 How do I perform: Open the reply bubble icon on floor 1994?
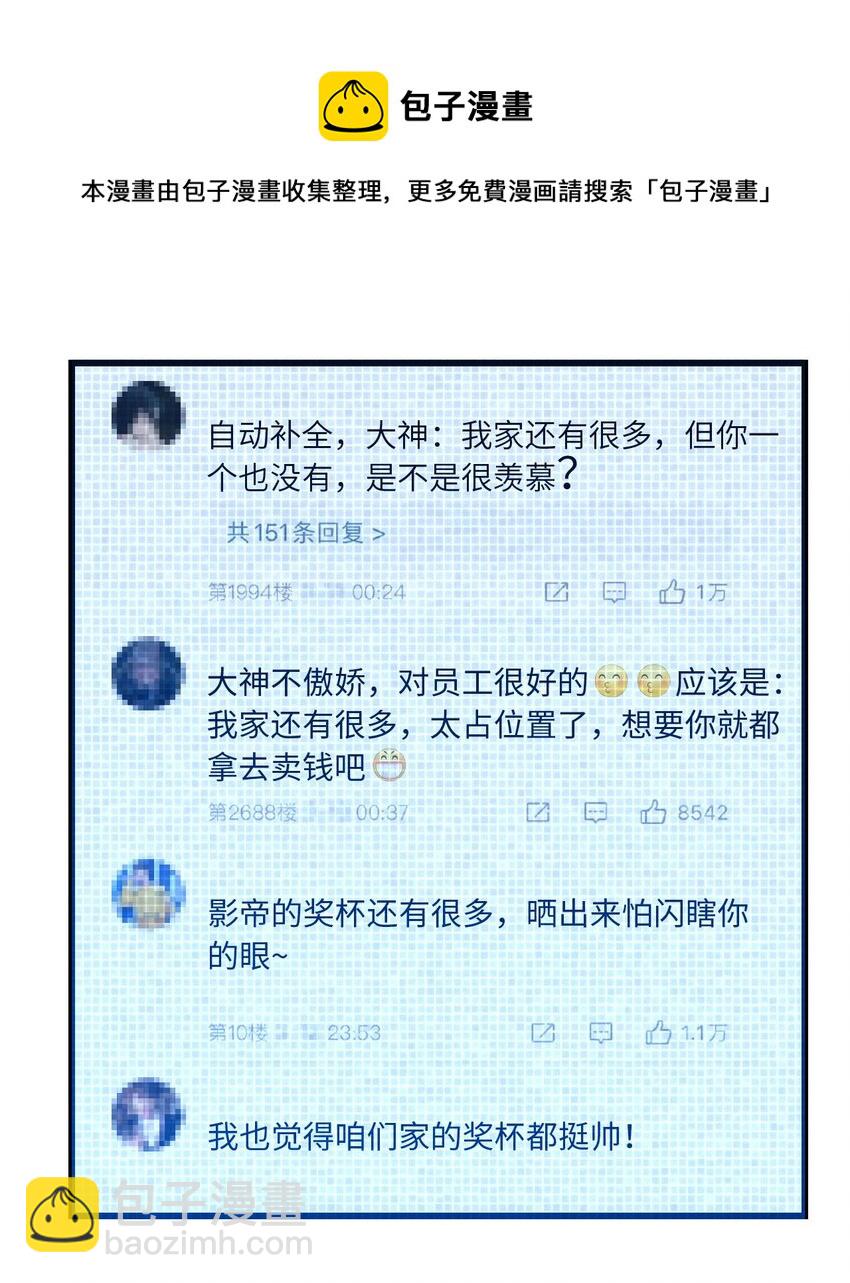(x=616, y=592)
